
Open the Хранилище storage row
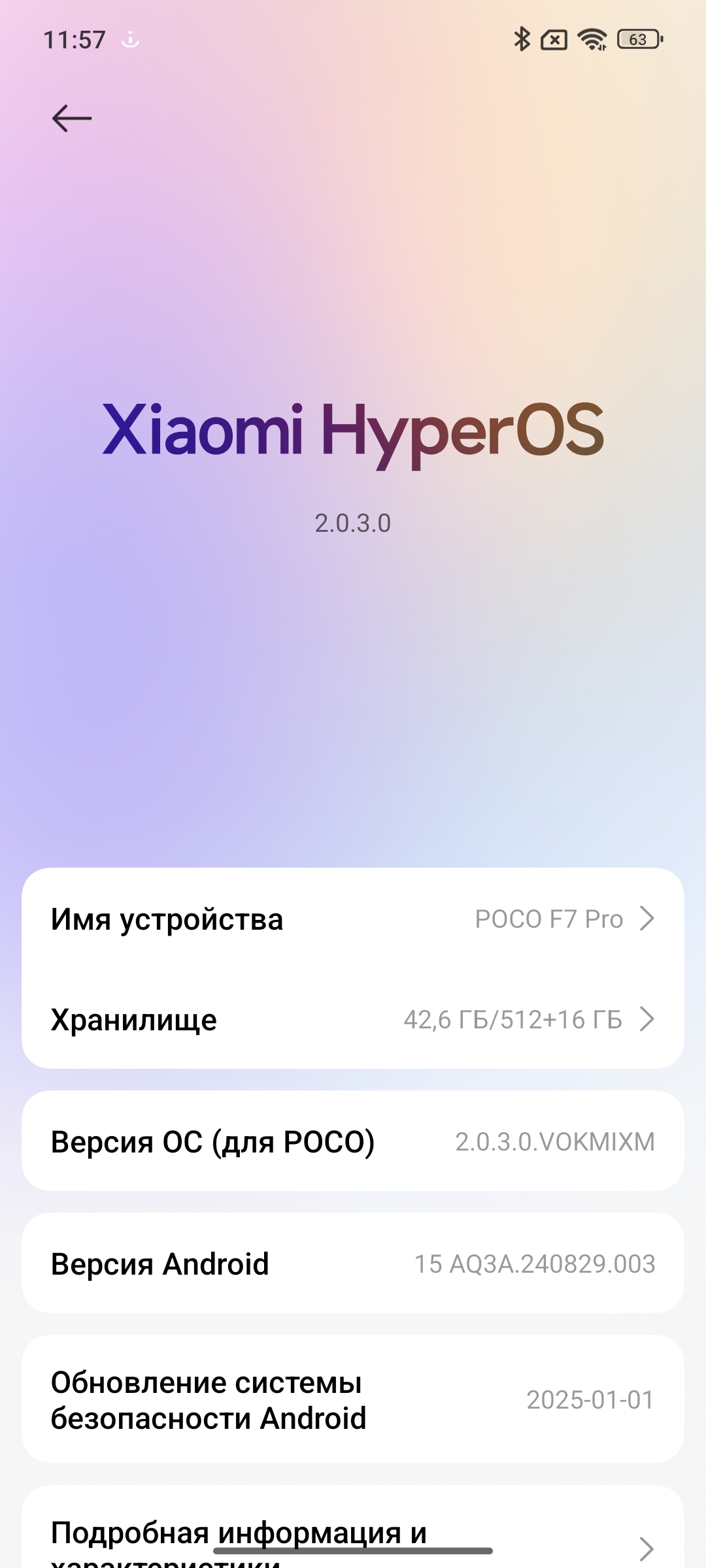[353, 1019]
